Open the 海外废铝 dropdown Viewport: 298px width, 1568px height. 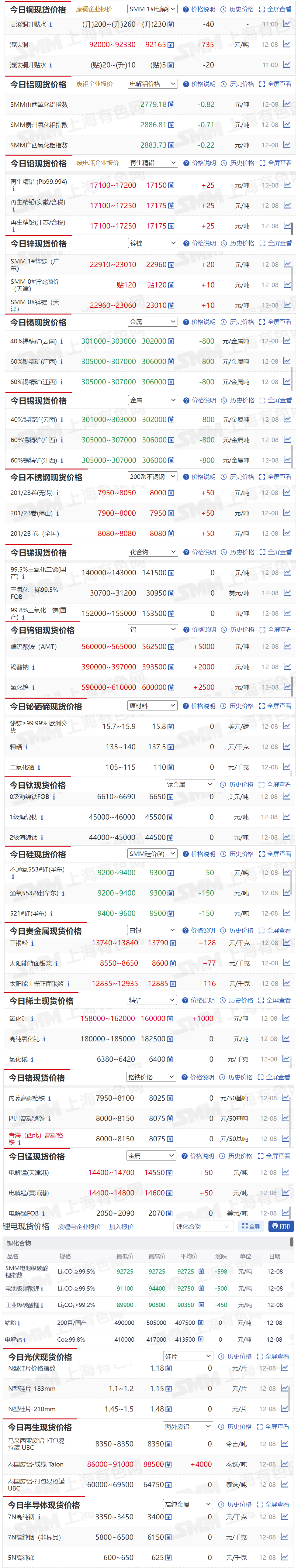click(x=188, y=1426)
